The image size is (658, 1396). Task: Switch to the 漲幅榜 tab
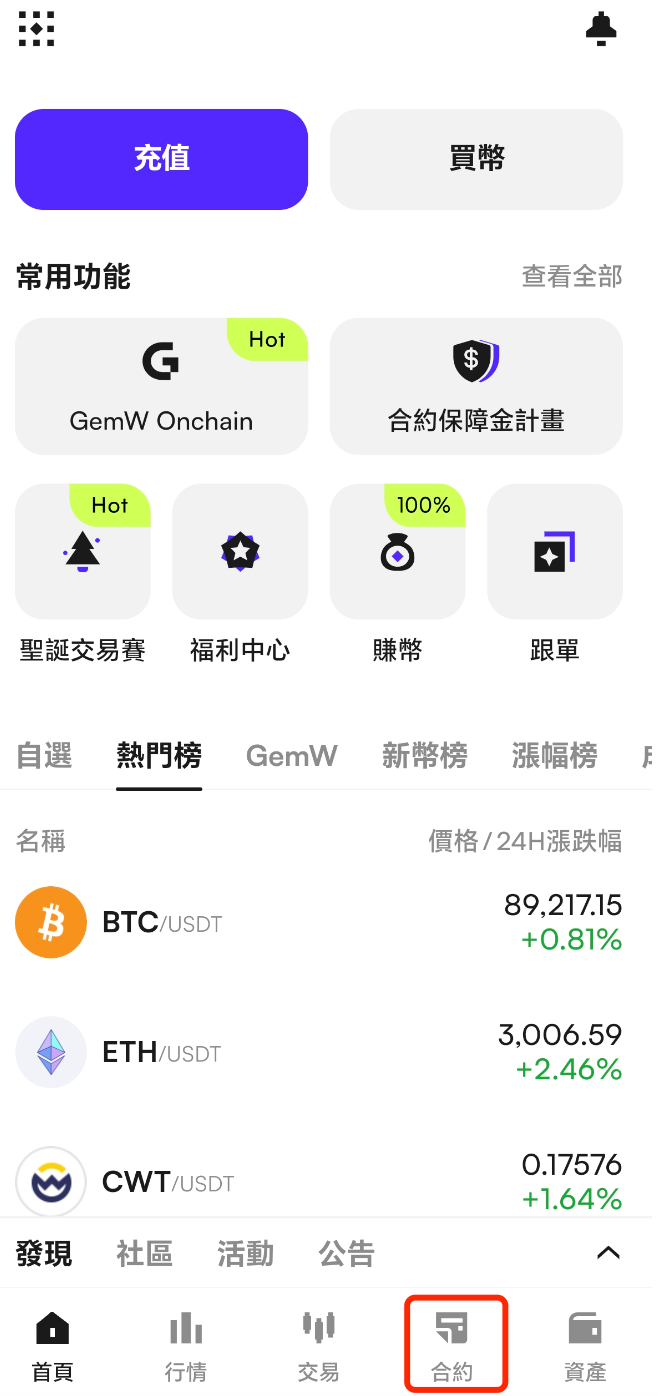[x=554, y=756]
